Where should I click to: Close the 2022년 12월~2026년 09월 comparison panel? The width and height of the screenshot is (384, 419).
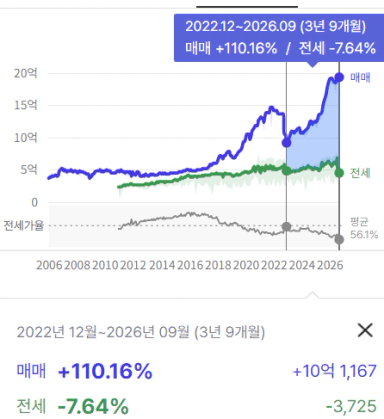click(365, 330)
